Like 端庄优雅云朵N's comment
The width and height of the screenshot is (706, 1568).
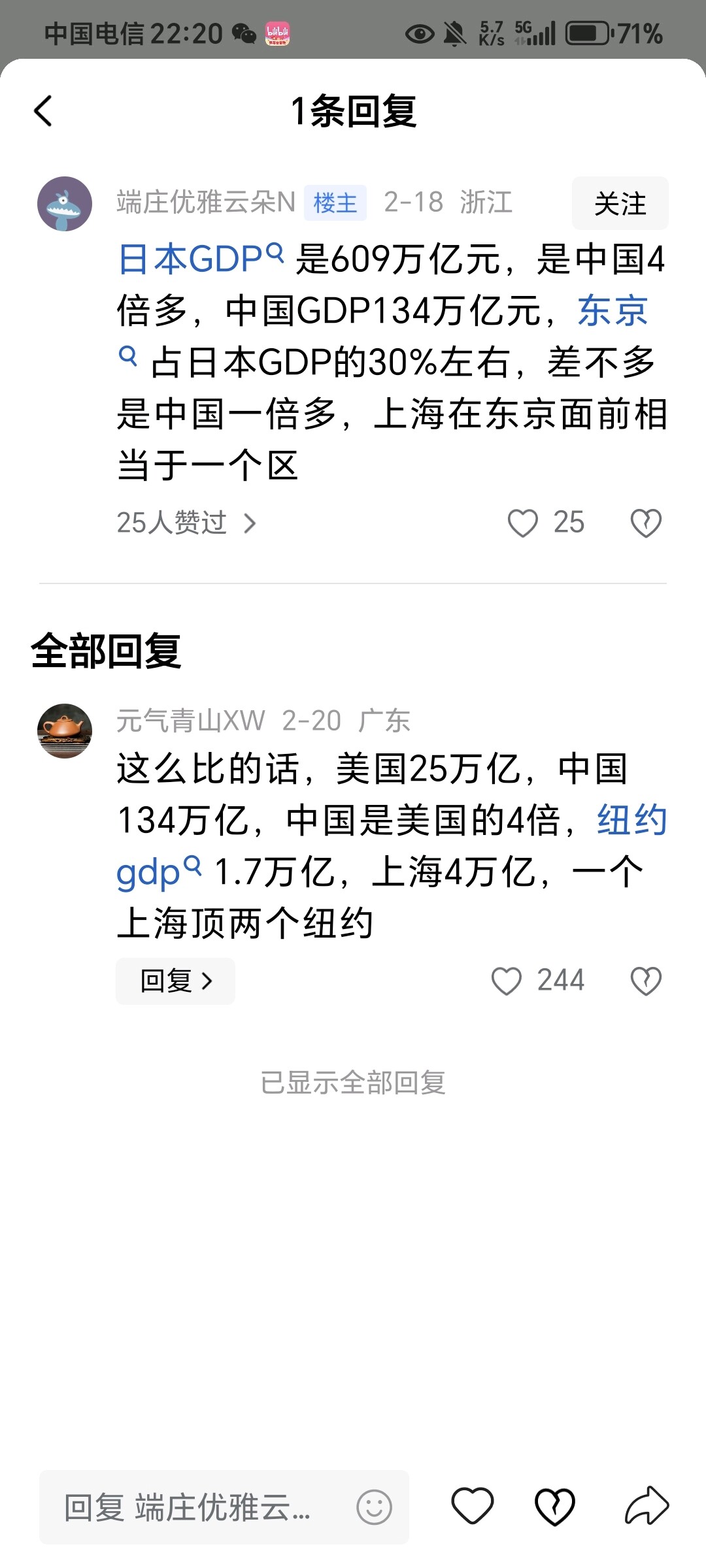(523, 523)
